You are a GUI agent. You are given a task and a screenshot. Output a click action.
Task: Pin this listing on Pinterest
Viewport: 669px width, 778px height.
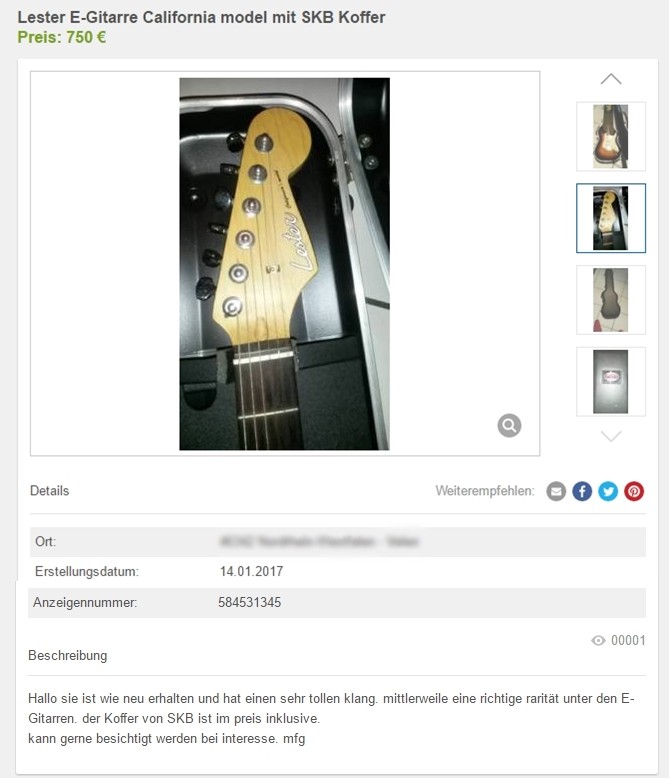click(634, 491)
